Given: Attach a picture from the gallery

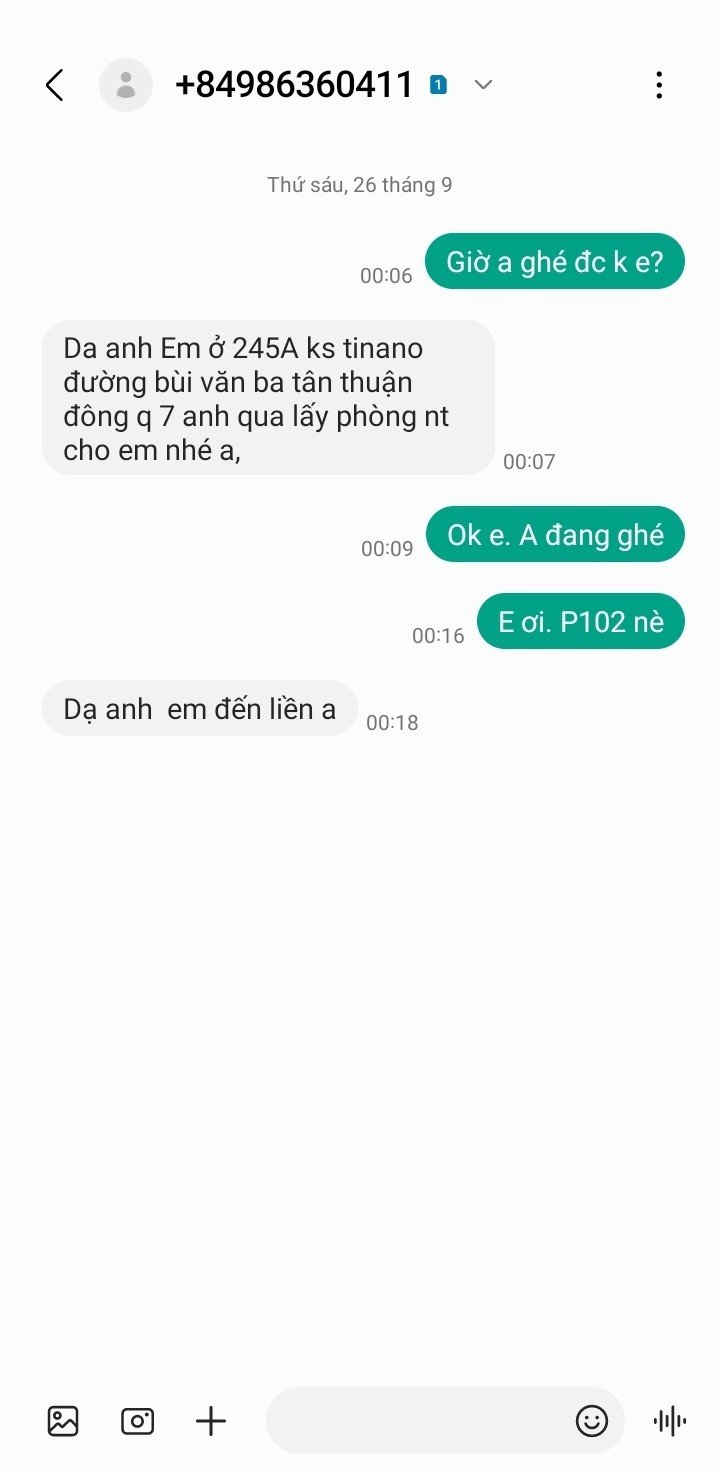Looking at the screenshot, I should point(63,1420).
